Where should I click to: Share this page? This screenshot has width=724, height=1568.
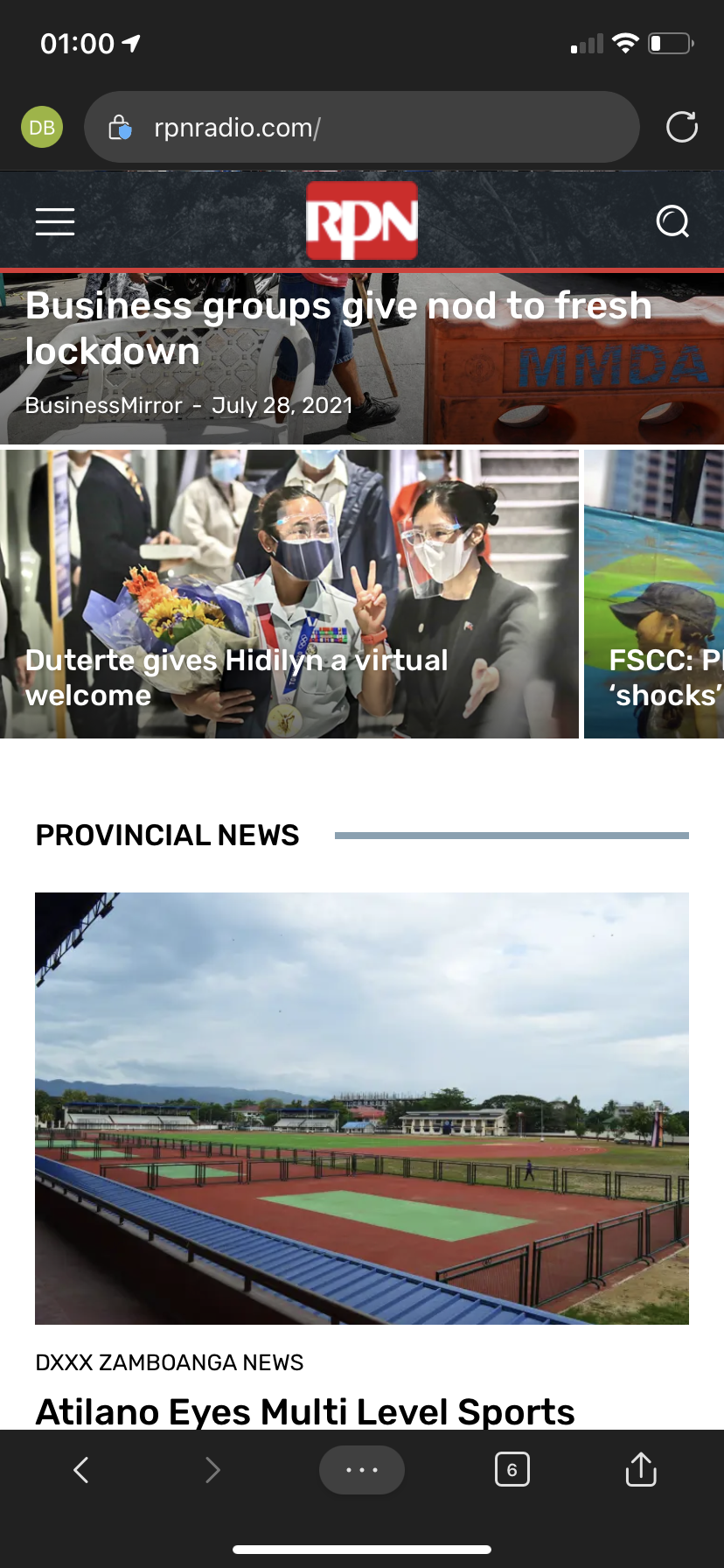[x=641, y=1469]
